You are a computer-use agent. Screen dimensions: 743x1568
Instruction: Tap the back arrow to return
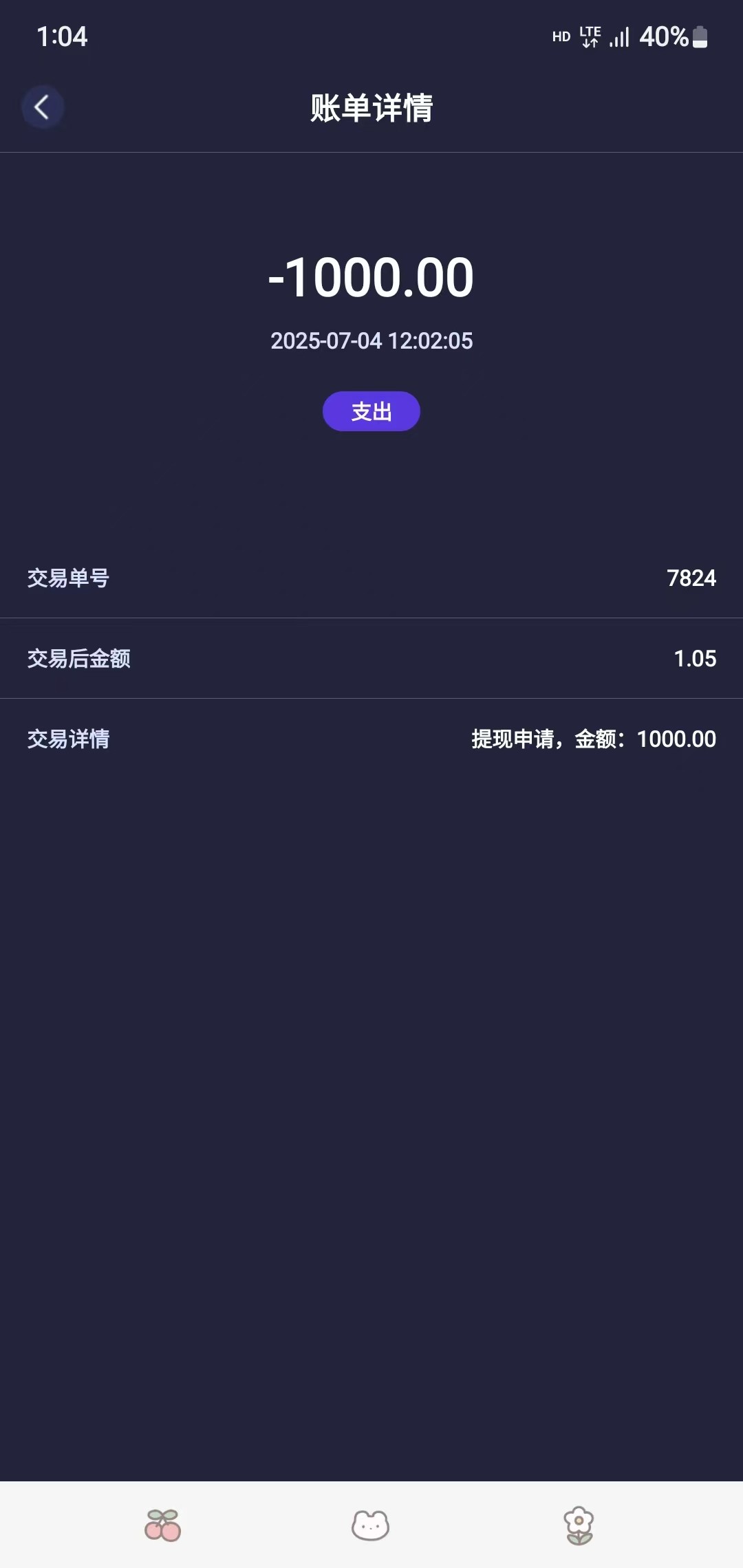[43, 107]
